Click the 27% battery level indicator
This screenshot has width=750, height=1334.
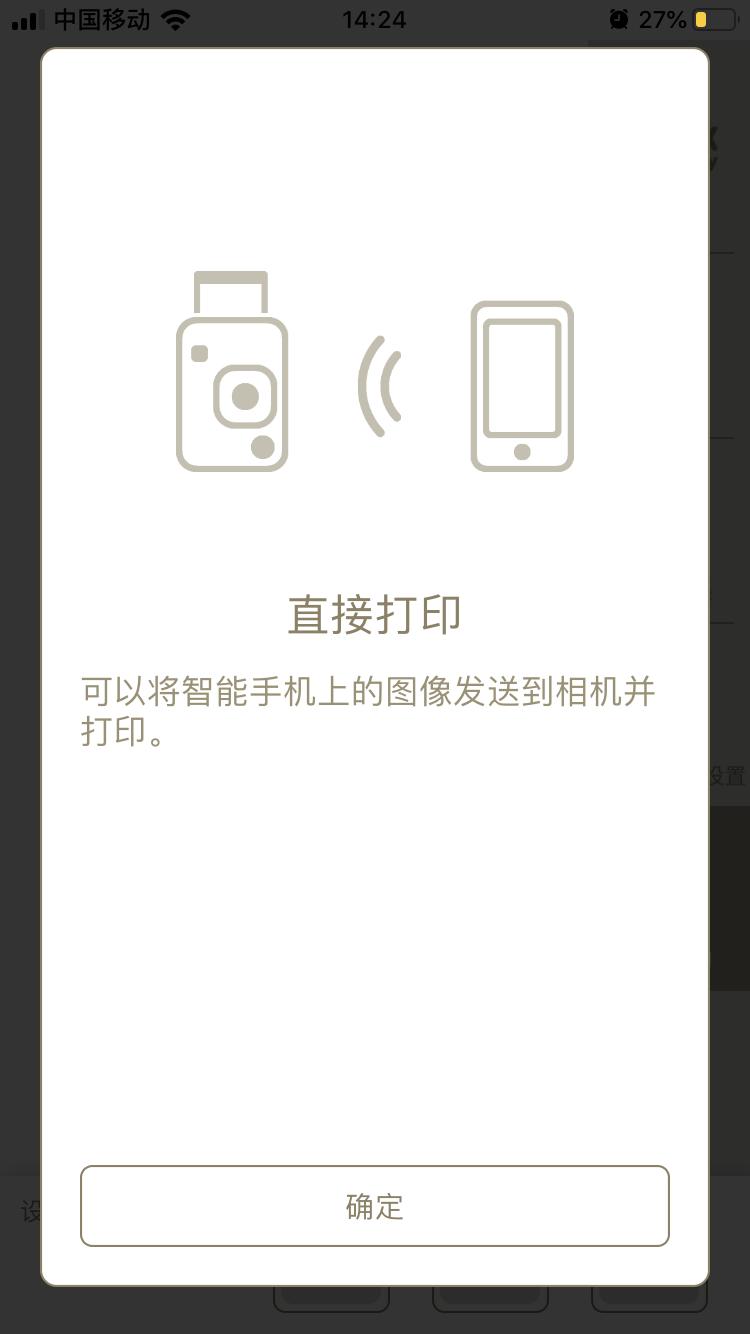click(663, 18)
